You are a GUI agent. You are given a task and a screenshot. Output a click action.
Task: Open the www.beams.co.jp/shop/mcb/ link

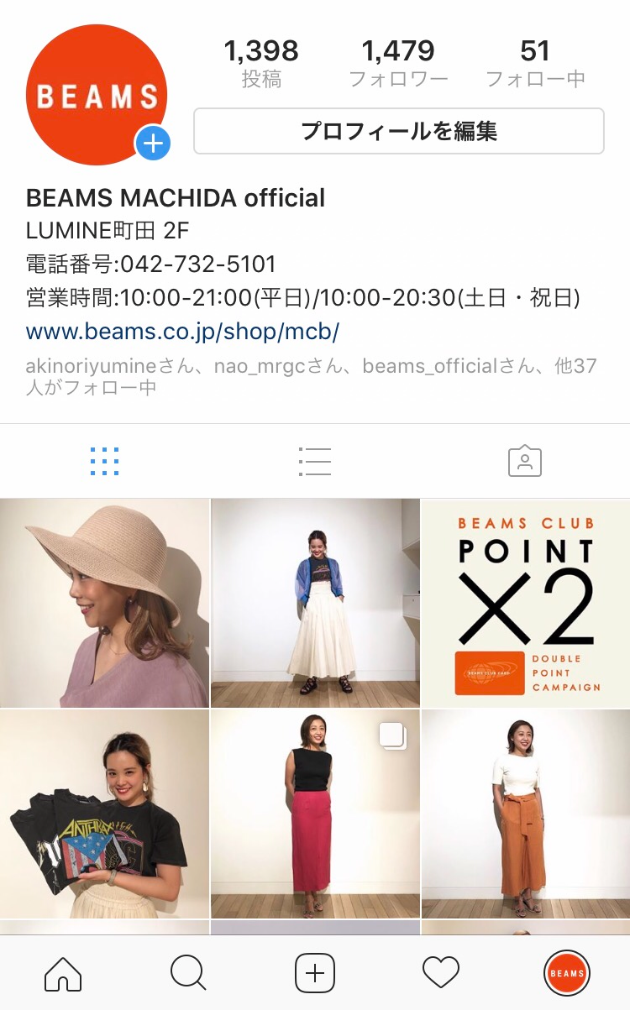(x=182, y=331)
